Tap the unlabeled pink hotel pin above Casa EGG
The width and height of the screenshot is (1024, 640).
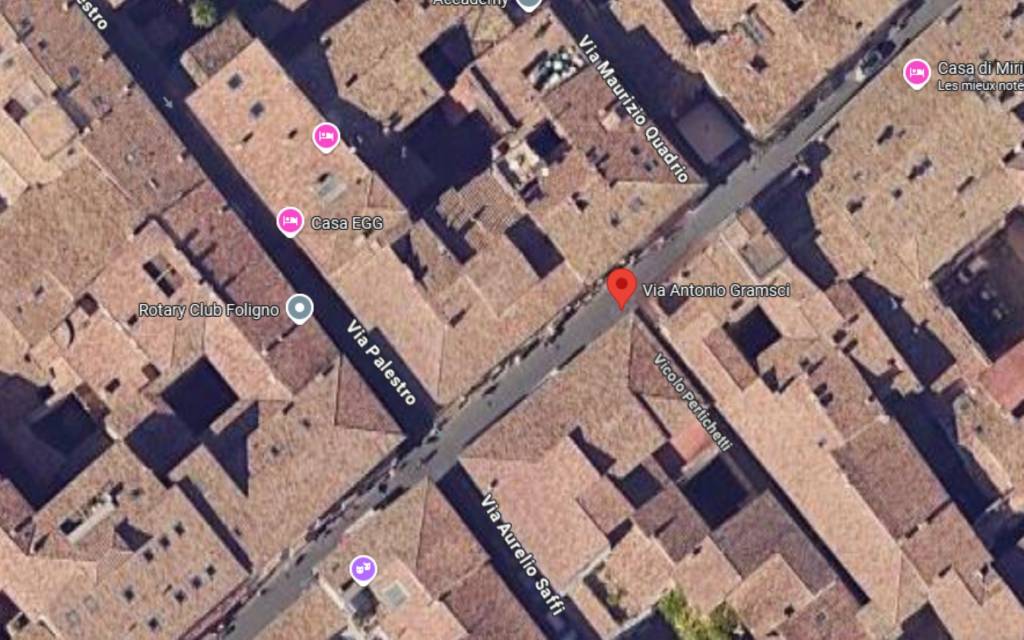pyautogui.click(x=325, y=137)
